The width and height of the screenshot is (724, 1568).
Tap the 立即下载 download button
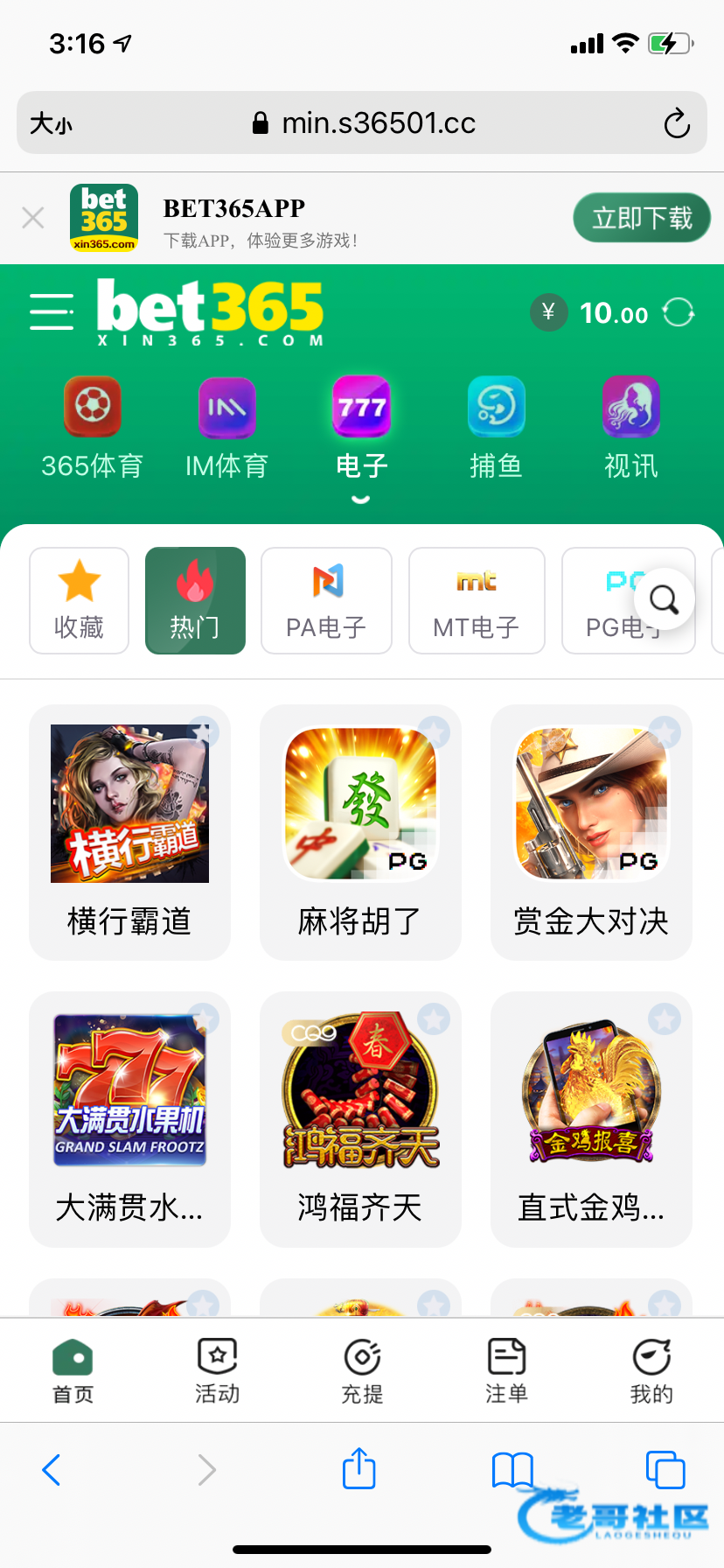641,218
